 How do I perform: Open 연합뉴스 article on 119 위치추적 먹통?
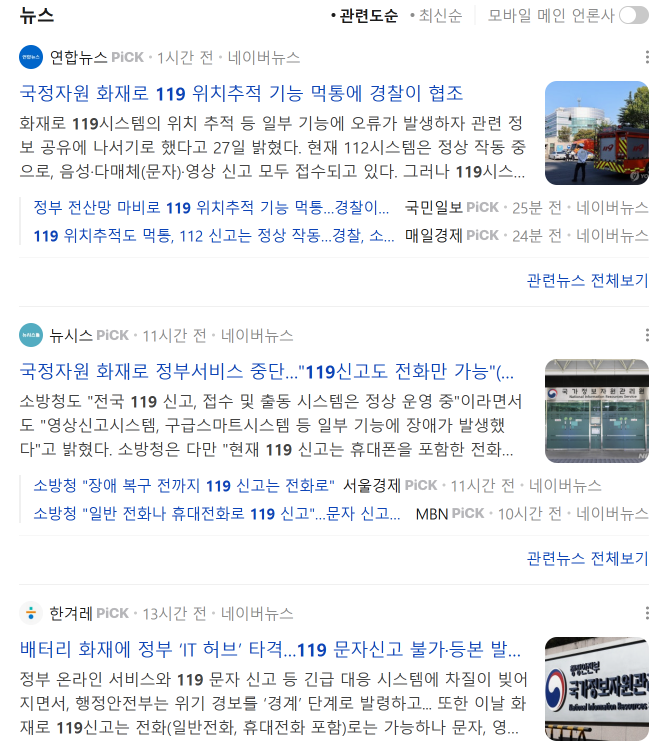(241, 94)
